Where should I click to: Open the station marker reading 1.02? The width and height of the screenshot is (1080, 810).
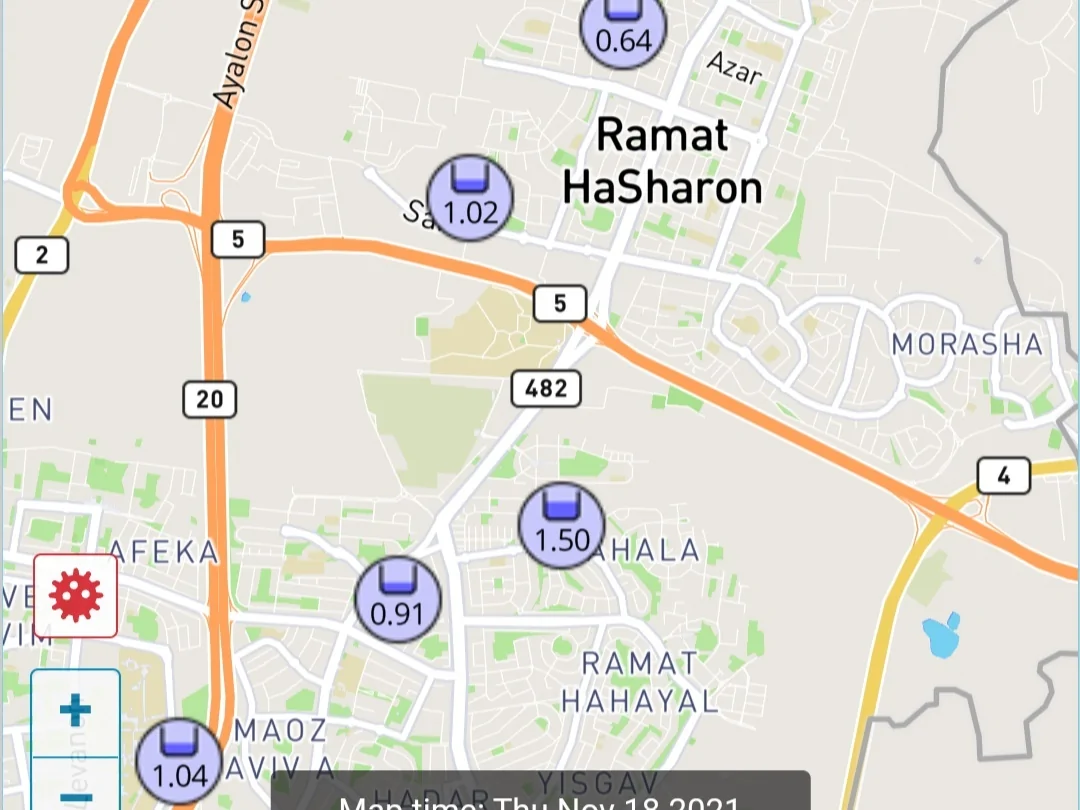click(469, 198)
